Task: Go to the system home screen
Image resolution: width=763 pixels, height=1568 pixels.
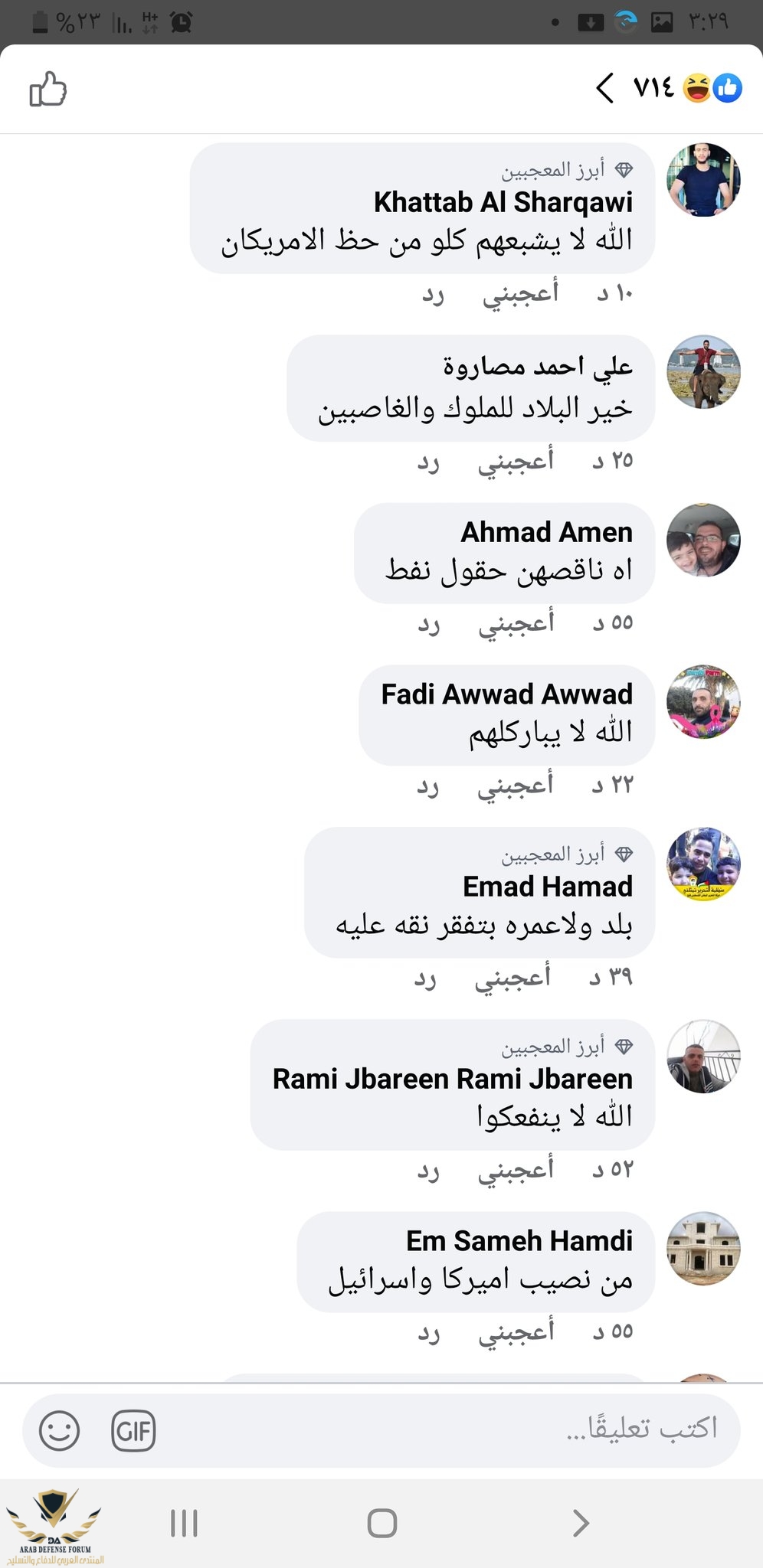Action: click(x=381, y=1523)
